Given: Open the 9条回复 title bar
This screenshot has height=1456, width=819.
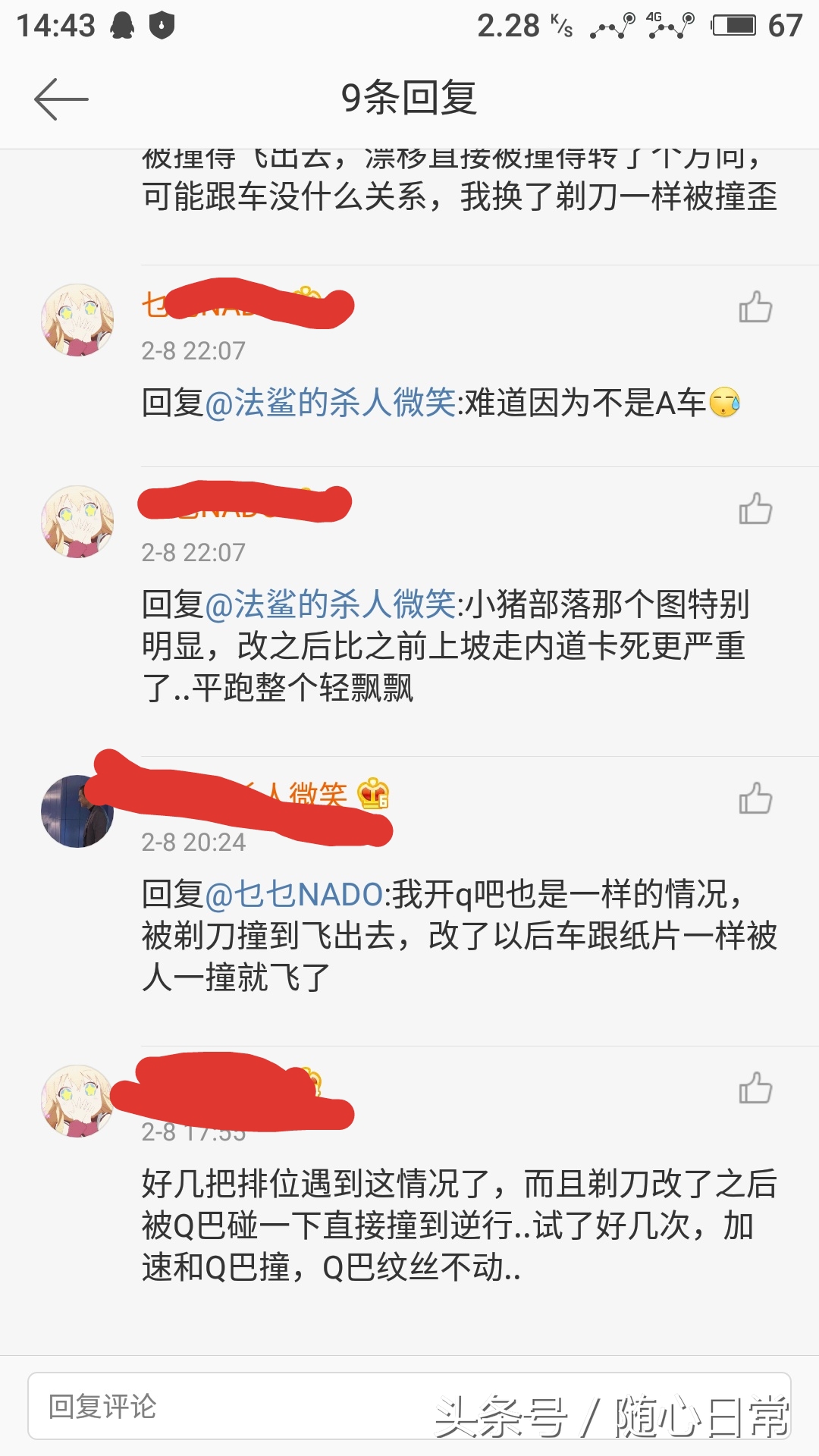Looking at the screenshot, I should pos(409,97).
